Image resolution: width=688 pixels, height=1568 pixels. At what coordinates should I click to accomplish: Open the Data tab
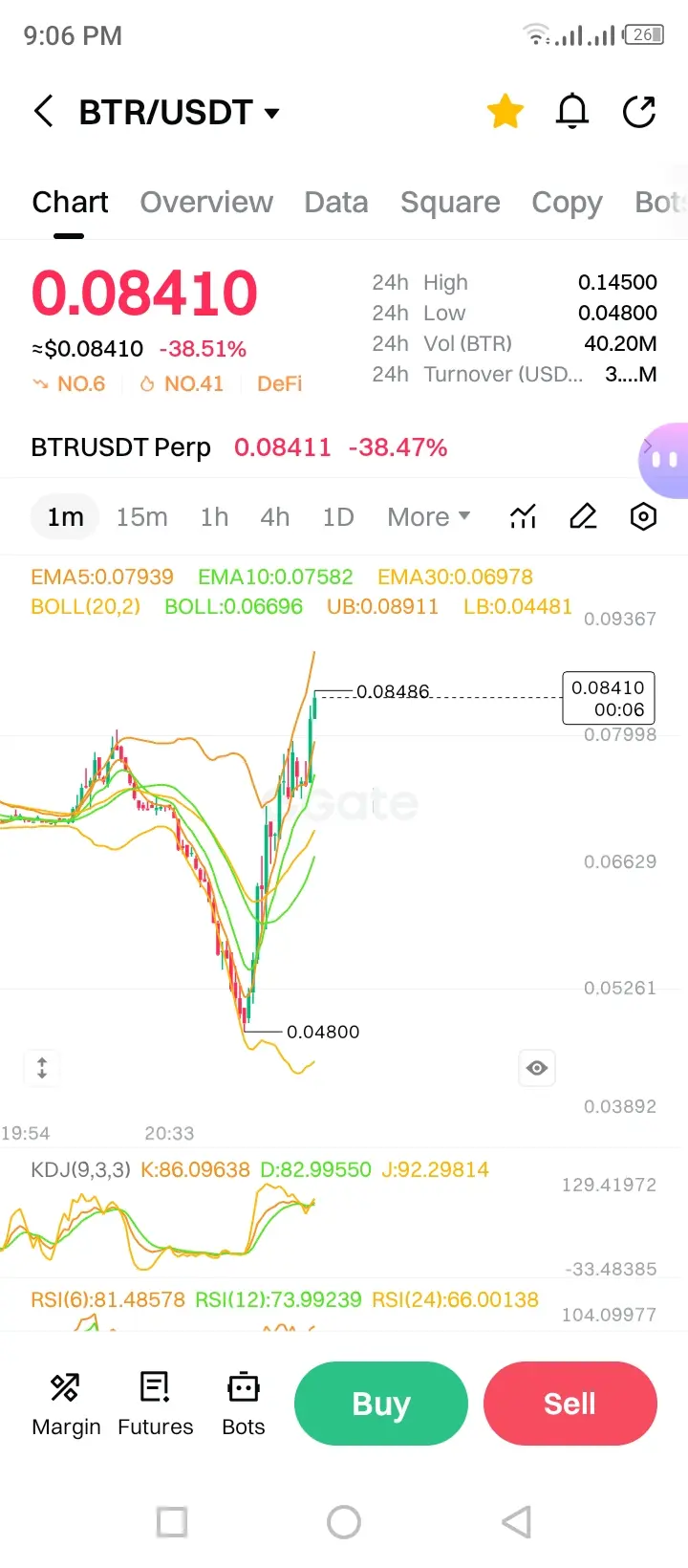[x=336, y=202]
